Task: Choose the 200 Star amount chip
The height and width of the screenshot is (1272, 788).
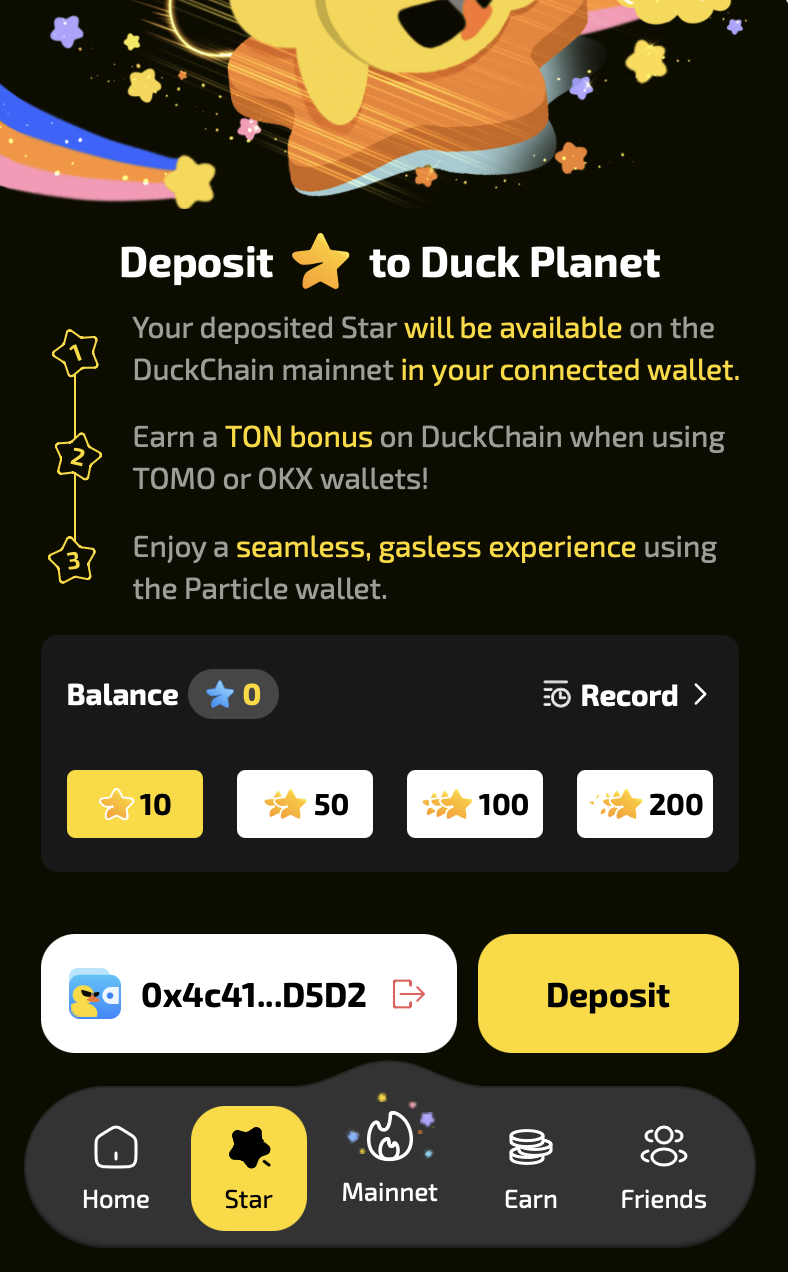Action: point(644,803)
